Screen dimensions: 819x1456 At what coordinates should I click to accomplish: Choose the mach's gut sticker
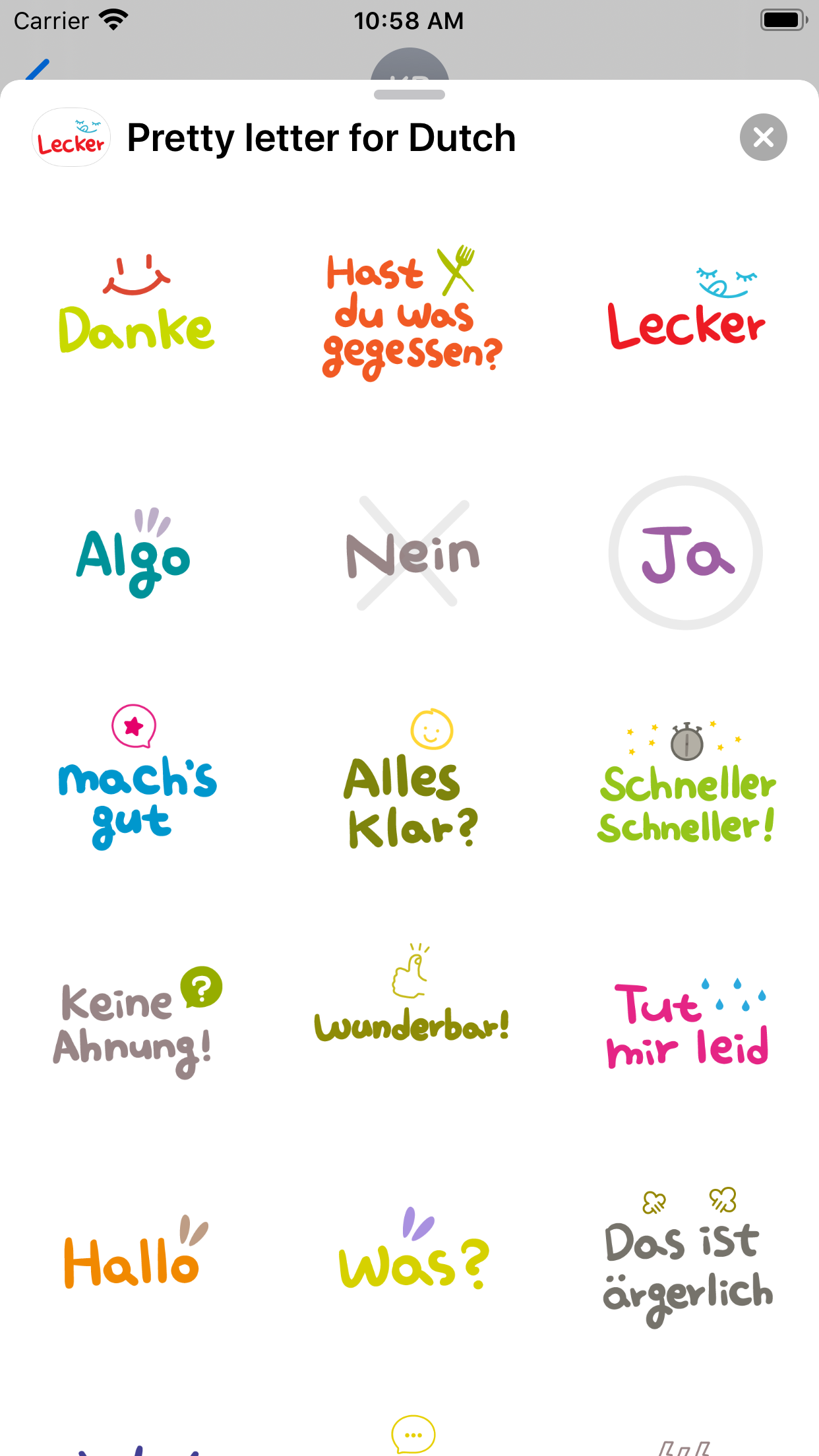click(136, 777)
